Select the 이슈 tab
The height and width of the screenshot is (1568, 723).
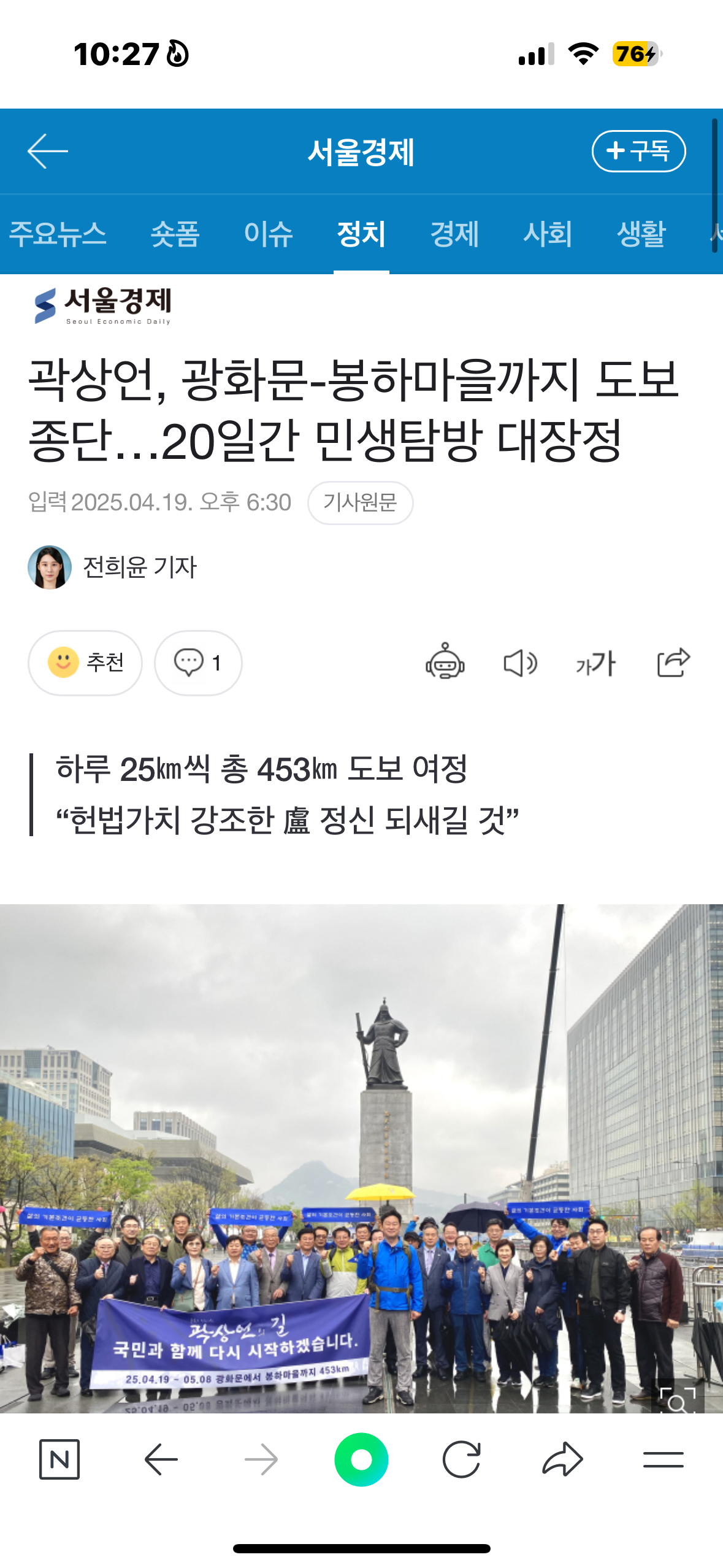pyautogui.click(x=268, y=234)
